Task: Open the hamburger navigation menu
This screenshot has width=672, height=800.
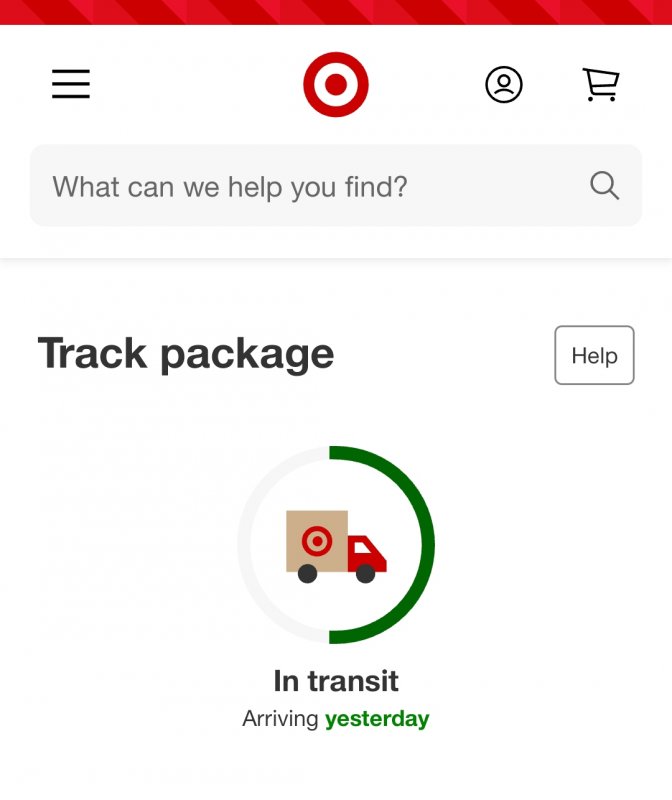Action: click(71, 84)
